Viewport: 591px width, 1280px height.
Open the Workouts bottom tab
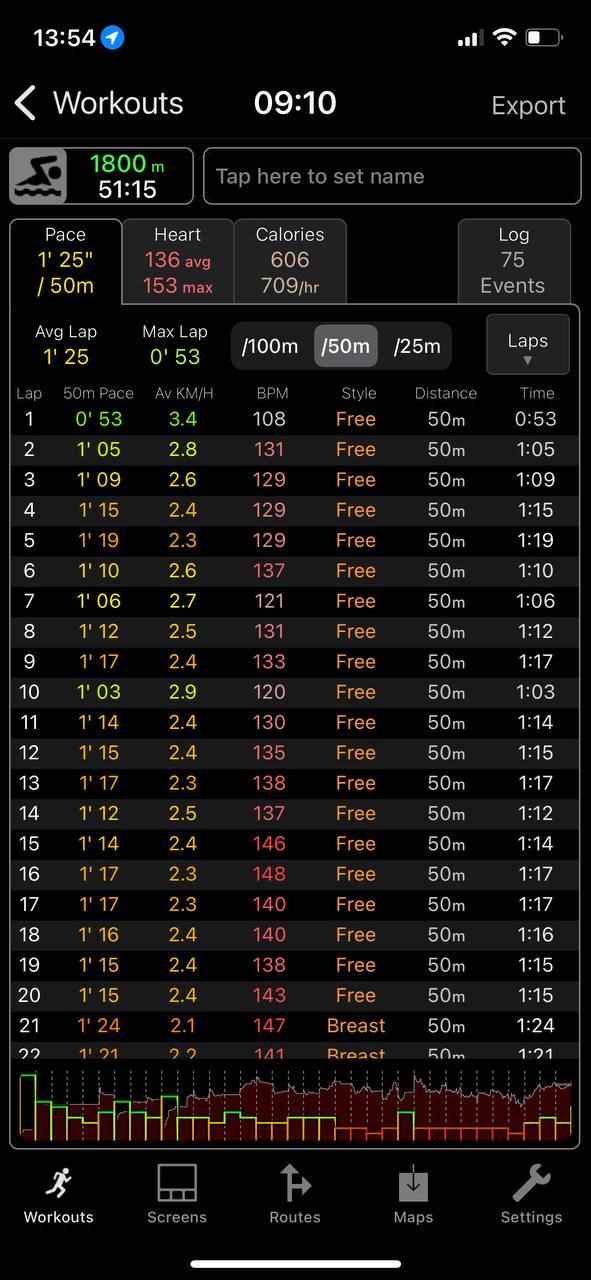(59, 1195)
